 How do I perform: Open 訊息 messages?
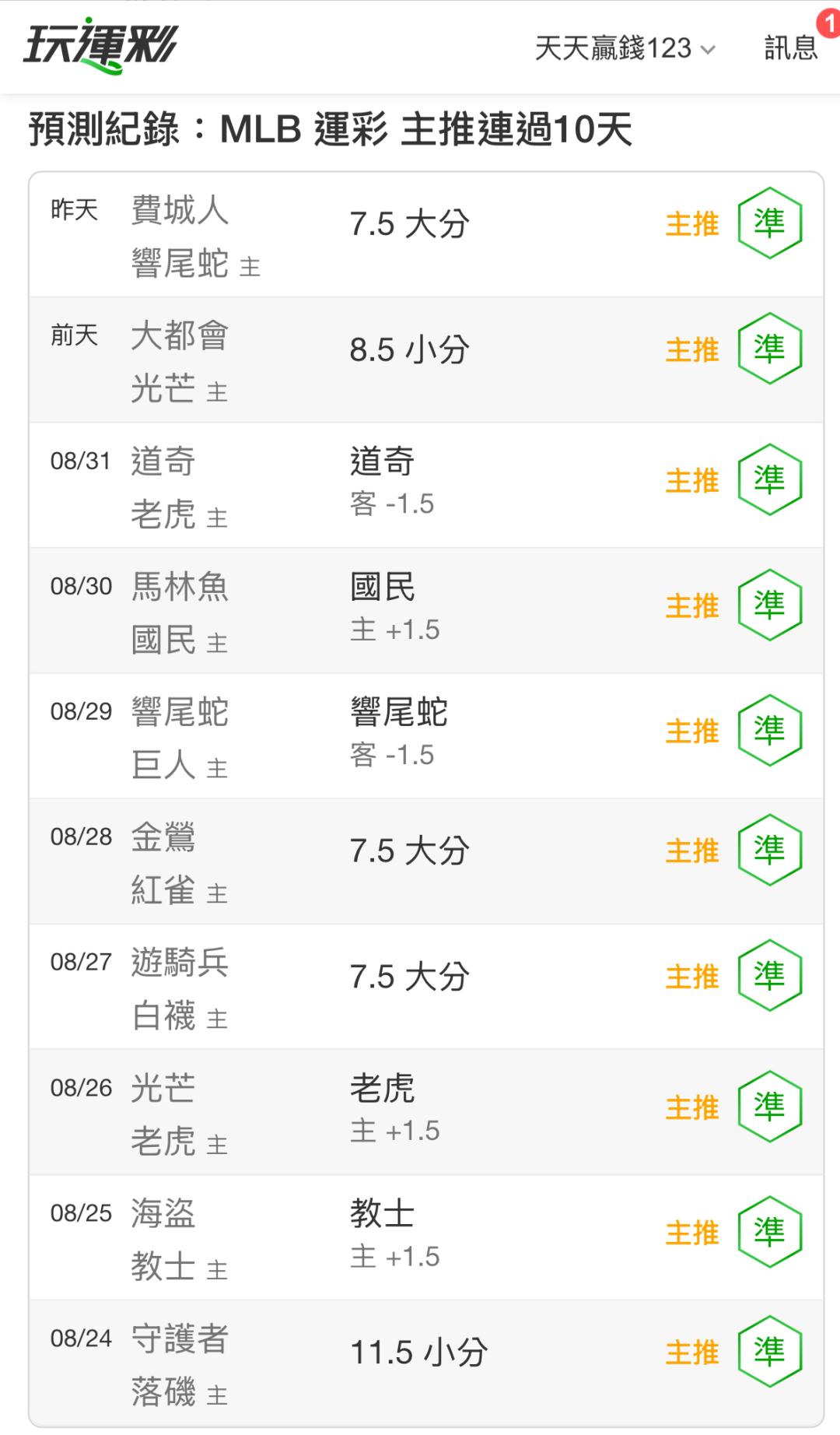(x=791, y=48)
